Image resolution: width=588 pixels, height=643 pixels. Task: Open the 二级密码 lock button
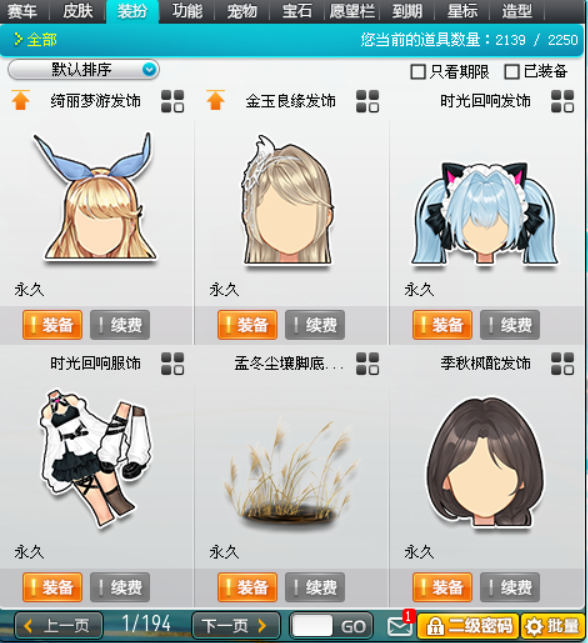469,627
